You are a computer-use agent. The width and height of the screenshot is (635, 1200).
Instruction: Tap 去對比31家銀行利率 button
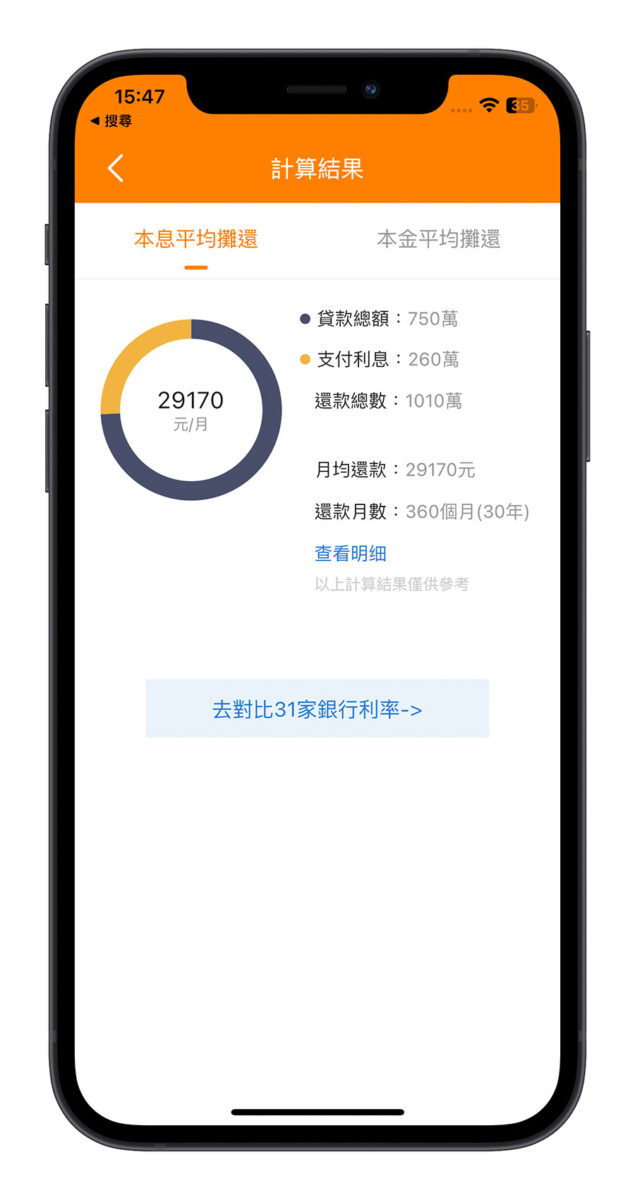pos(317,709)
